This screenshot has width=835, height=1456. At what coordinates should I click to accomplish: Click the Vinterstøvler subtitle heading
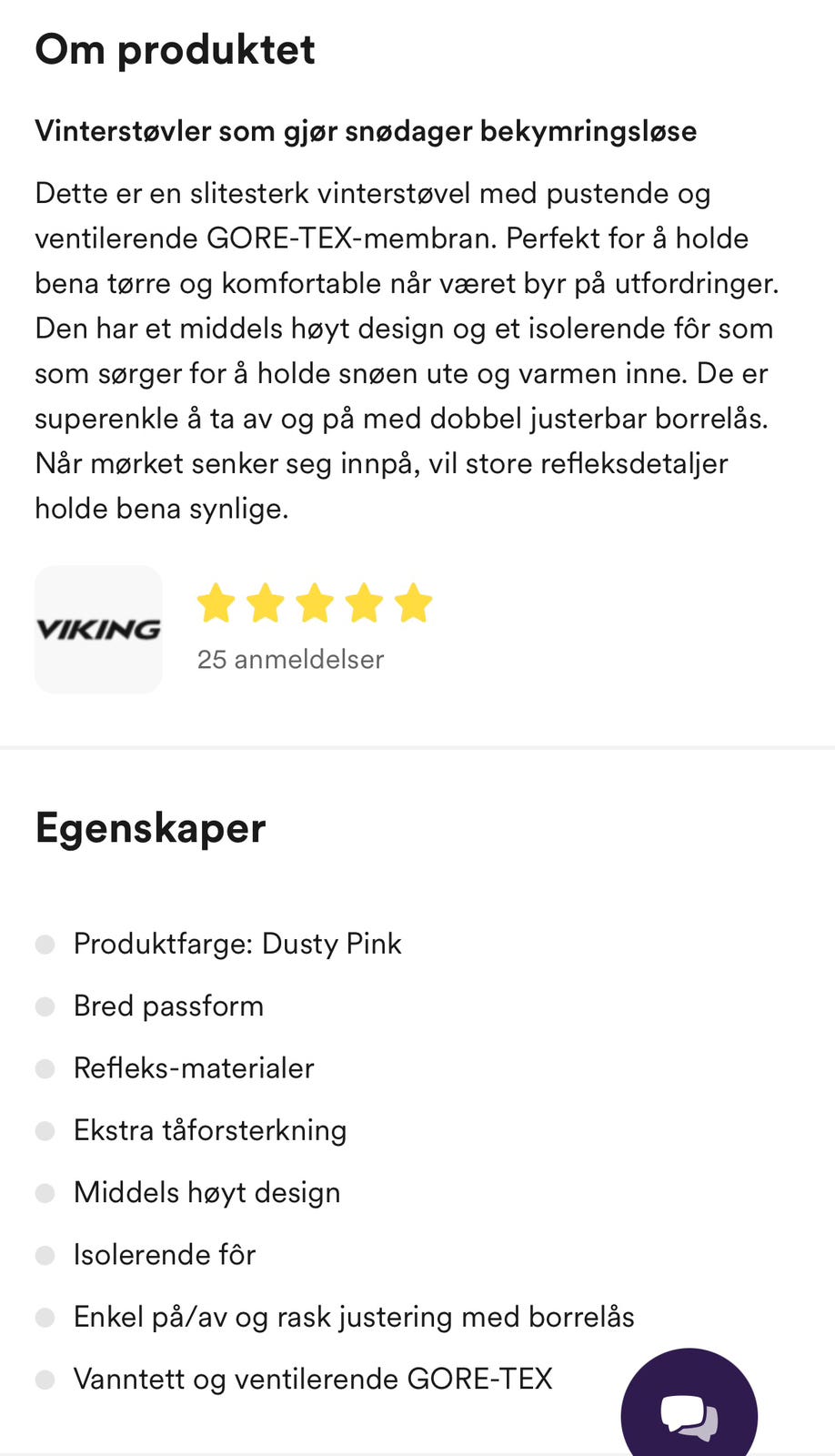365,131
